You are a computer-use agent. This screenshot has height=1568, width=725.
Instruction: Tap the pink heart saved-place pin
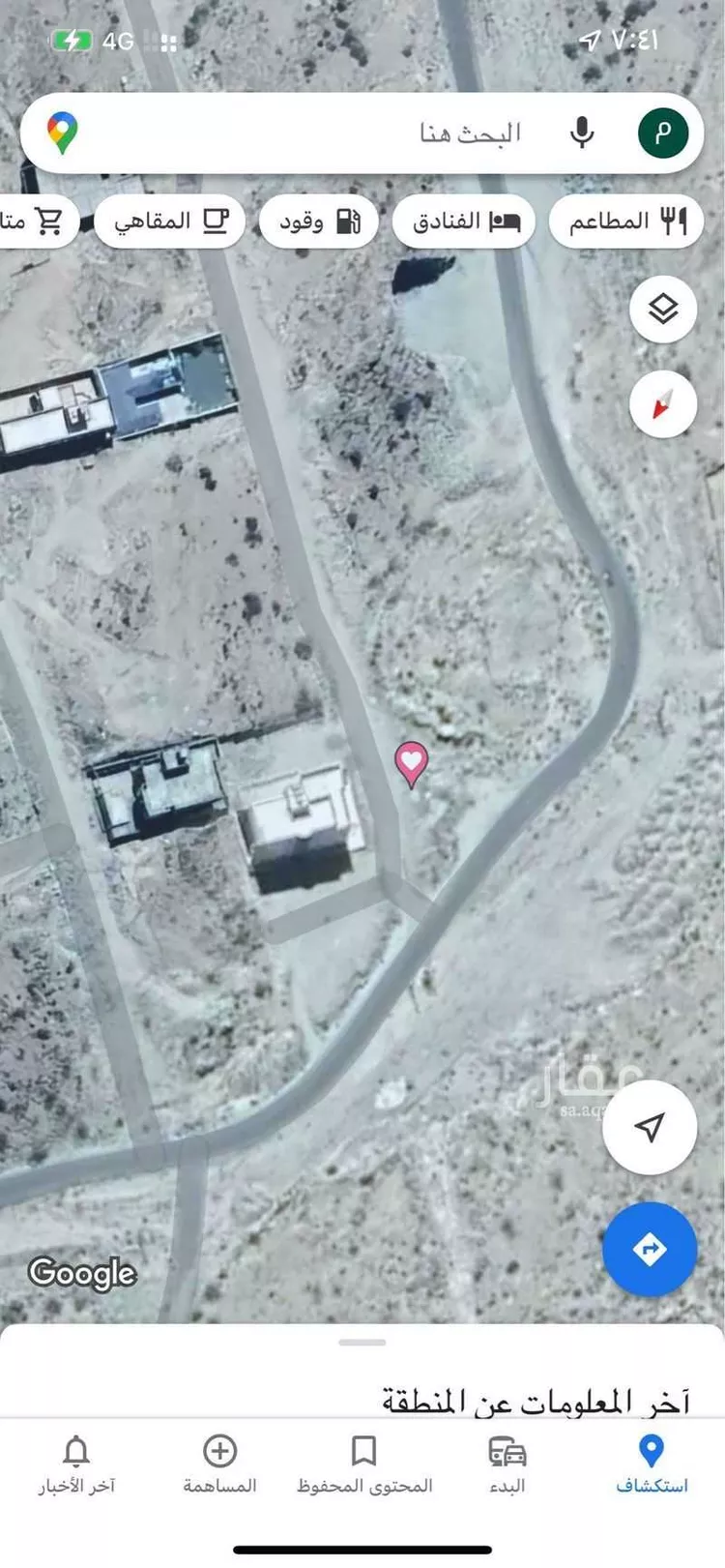412,762
